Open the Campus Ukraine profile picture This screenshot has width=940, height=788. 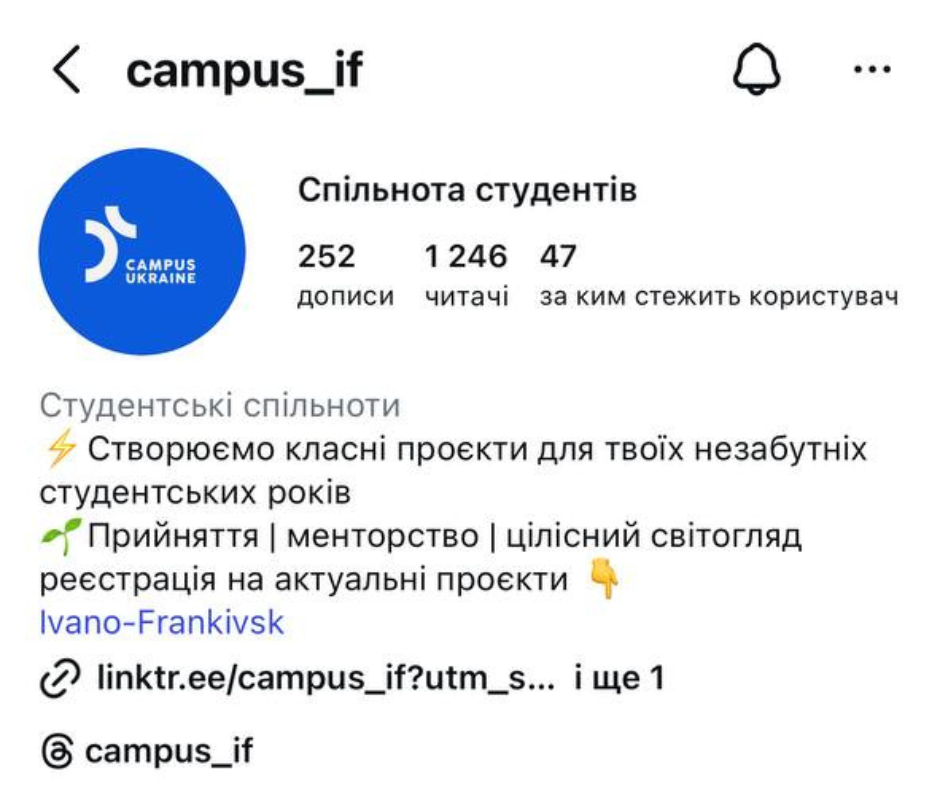(x=142, y=251)
